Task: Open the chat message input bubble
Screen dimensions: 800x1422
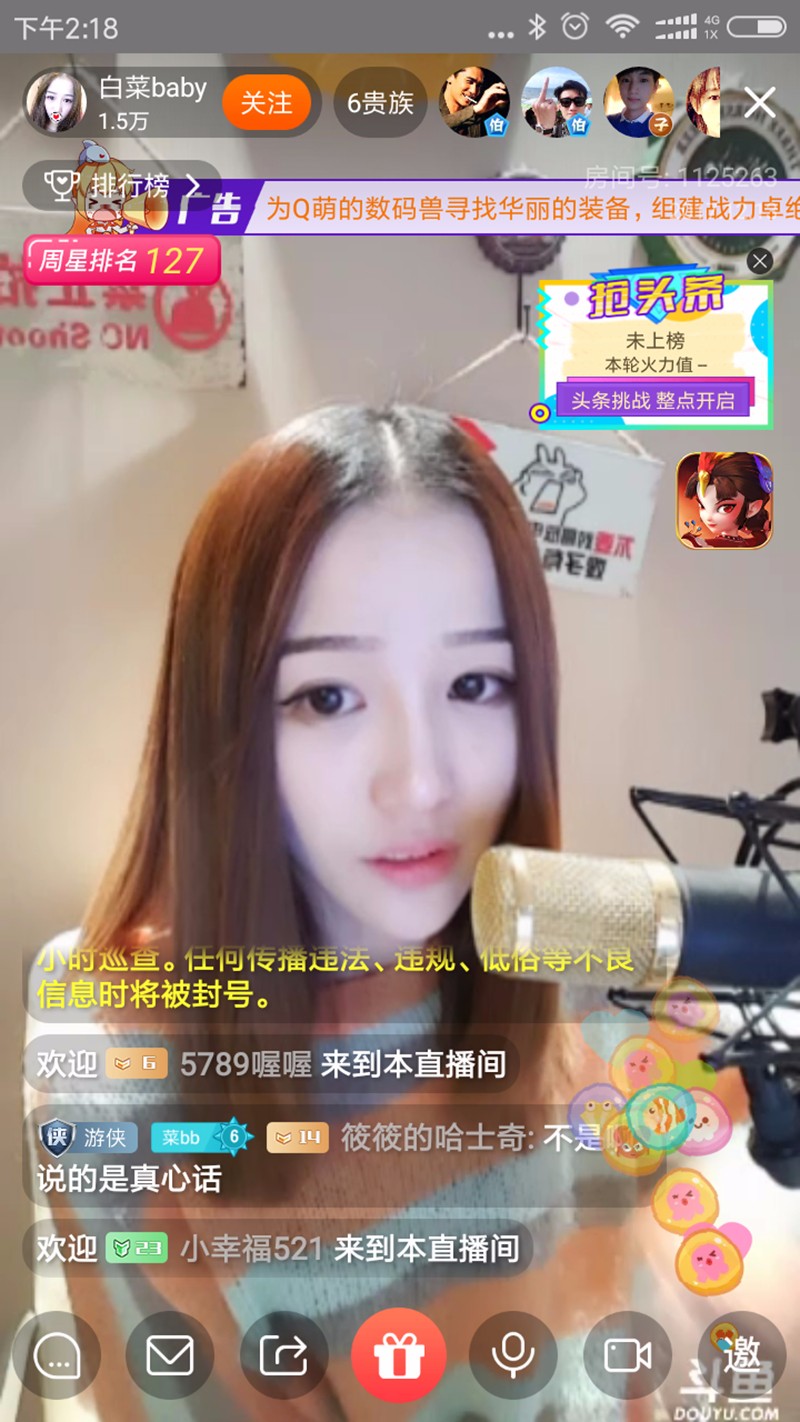Action: pyautogui.click(x=57, y=1356)
